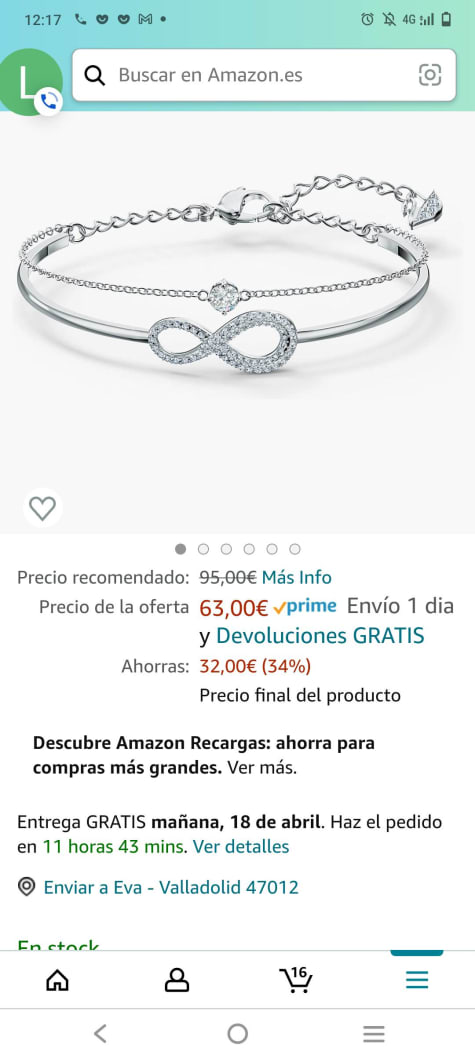The width and height of the screenshot is (475, 1059).
Task: Open the Devoluciones GRATIS link
Action: coord(320,636)
